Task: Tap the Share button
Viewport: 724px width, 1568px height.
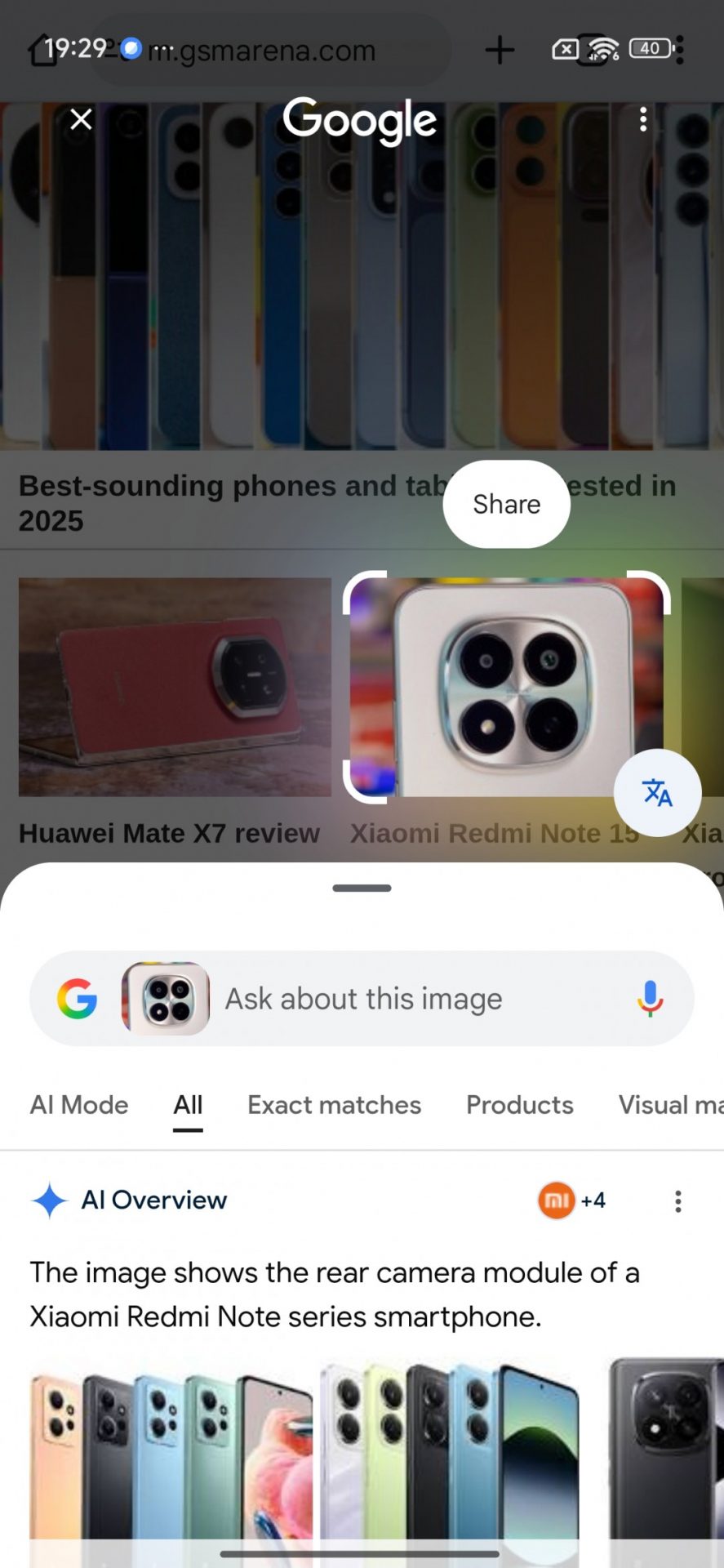Action: (x=506, y=504)
